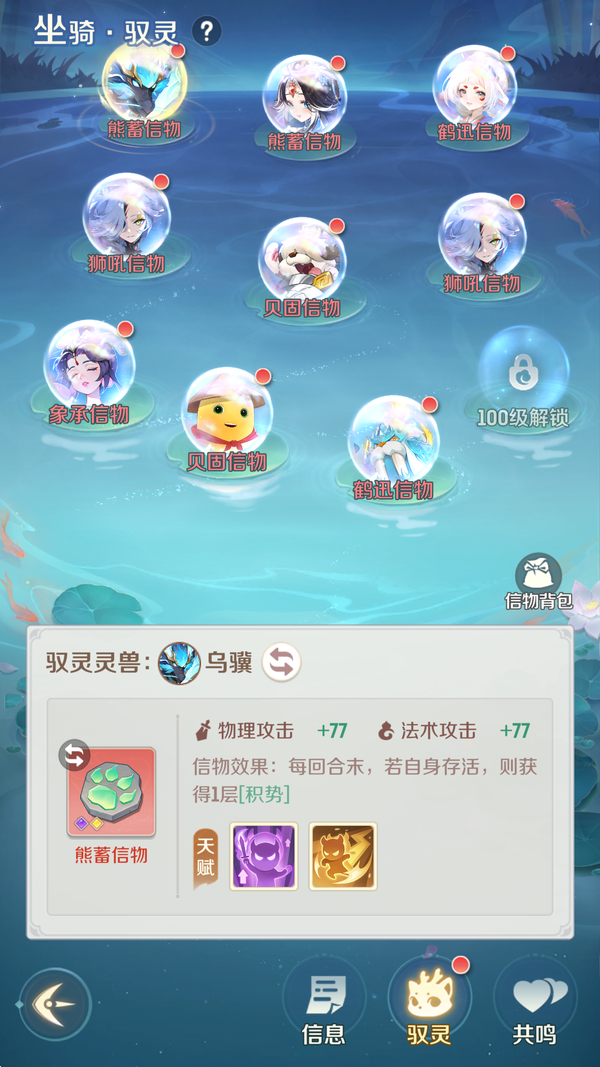Swap the 驭灵灵兽 next to 乌骥
The image size is (600, 1067).
pyautogui.click(x=281, y=663)
